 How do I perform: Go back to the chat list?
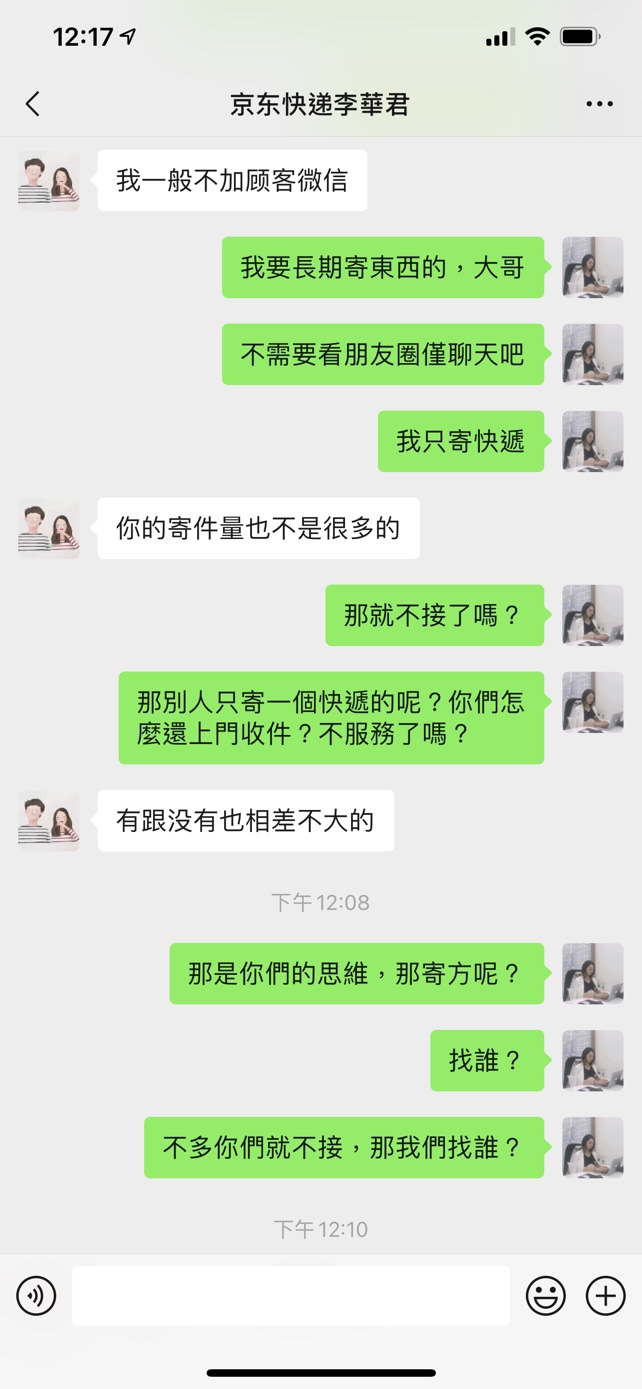tap(33, 104)
